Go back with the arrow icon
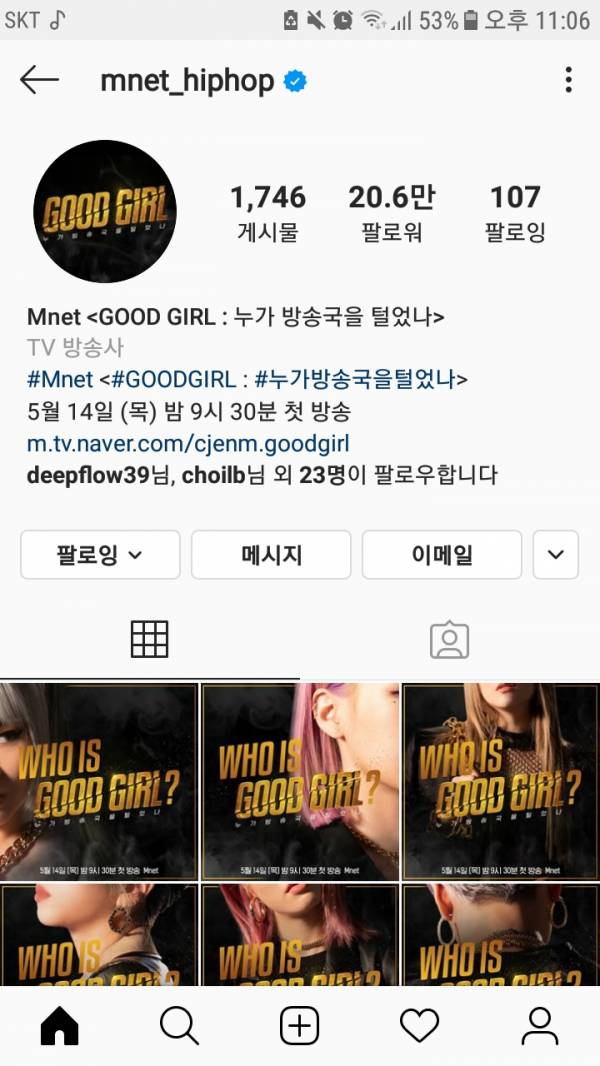 (x=40, y=80)
